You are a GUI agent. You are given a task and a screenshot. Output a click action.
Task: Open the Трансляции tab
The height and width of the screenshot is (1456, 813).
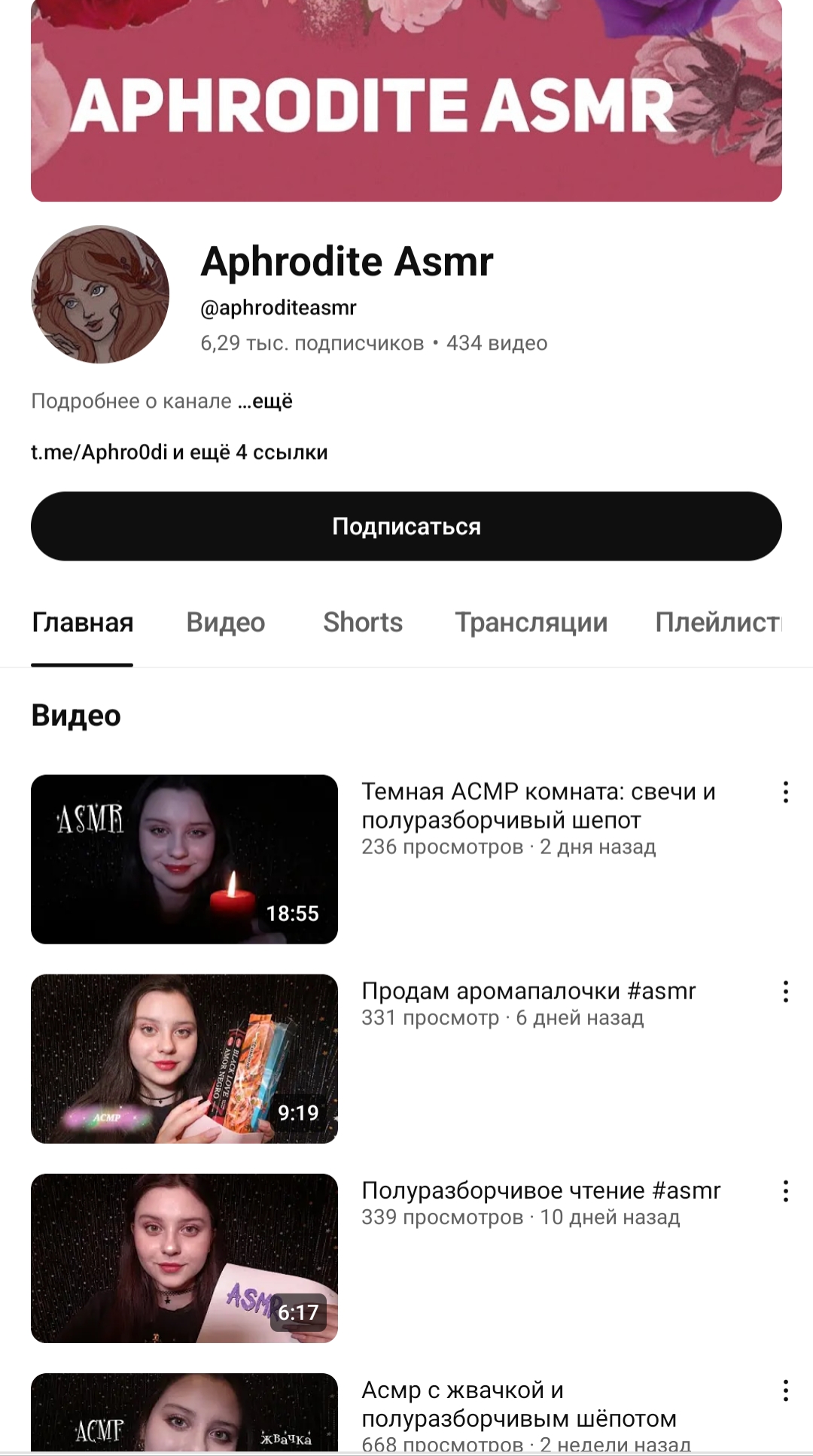[531, 622]
